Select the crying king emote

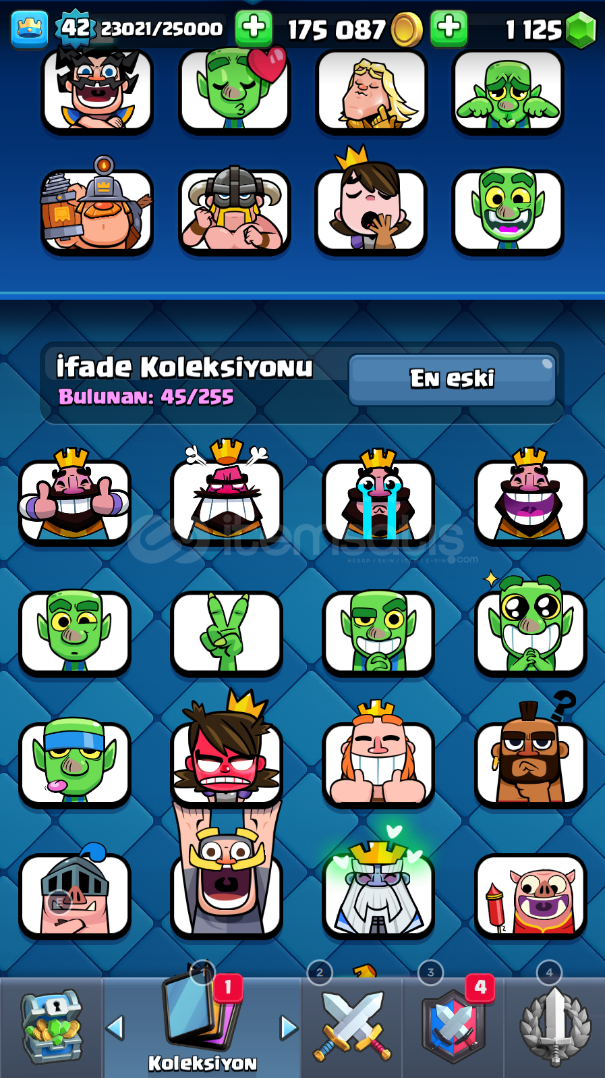[x=378, y=501]
